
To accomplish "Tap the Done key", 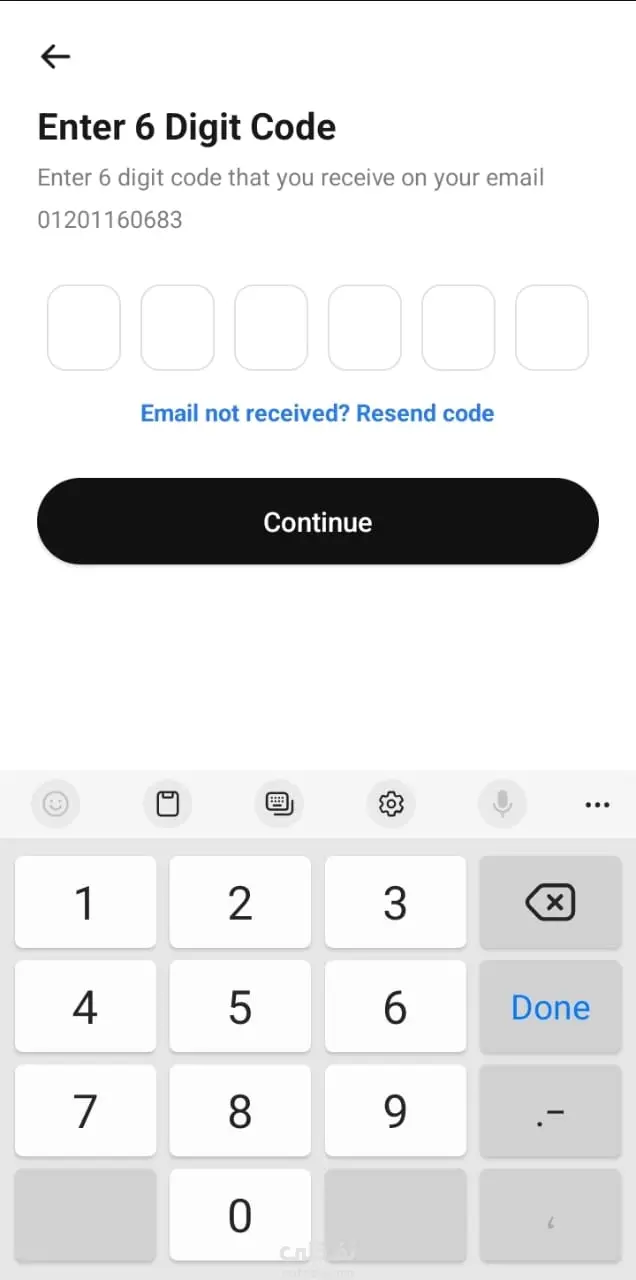I will (550, 1007).
